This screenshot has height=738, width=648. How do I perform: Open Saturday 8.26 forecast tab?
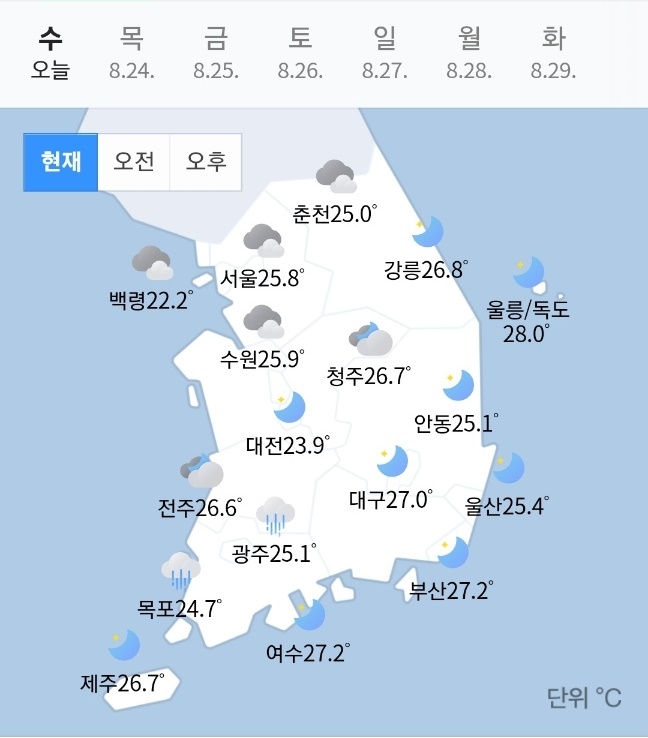click(x=300, y=54)
